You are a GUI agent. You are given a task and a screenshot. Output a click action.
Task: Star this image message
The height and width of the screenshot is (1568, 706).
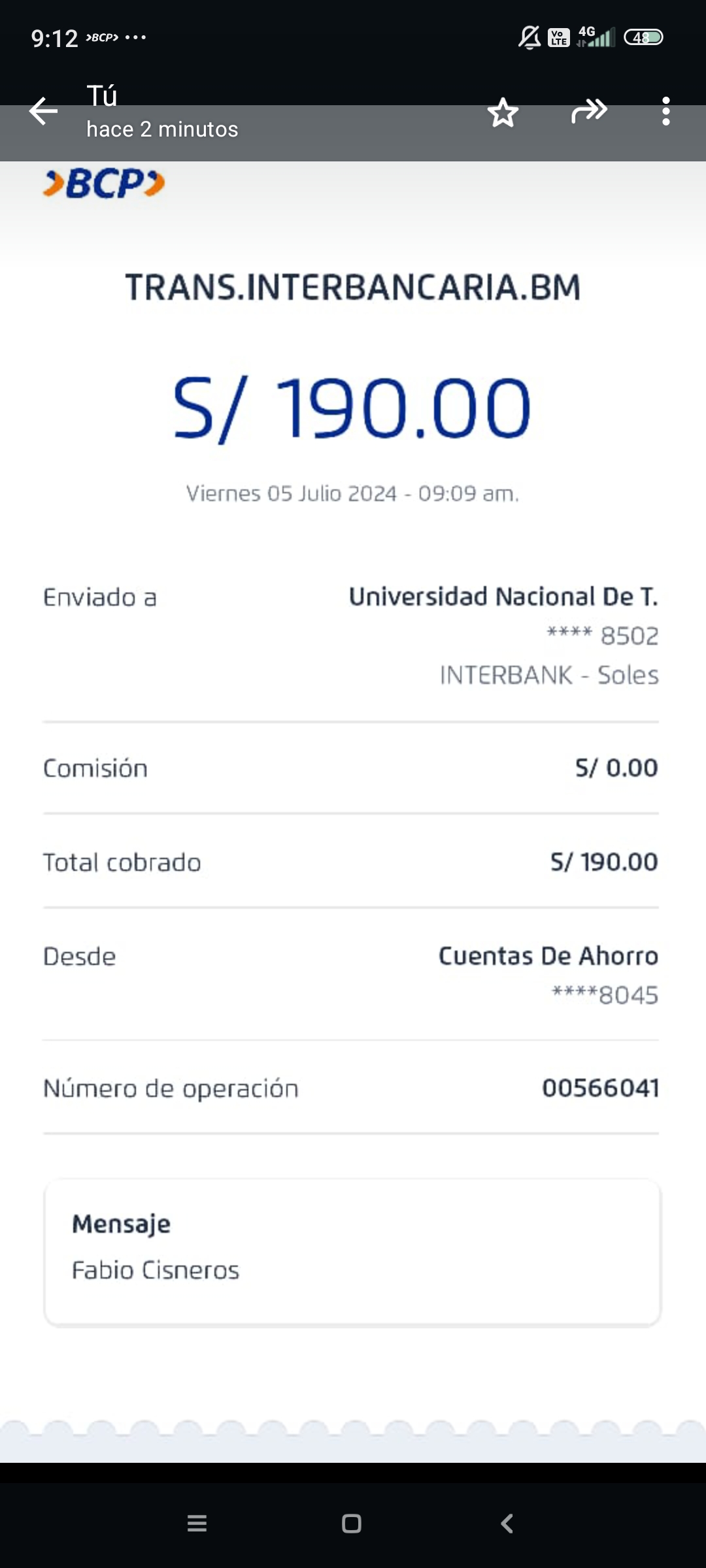[503, 112]
